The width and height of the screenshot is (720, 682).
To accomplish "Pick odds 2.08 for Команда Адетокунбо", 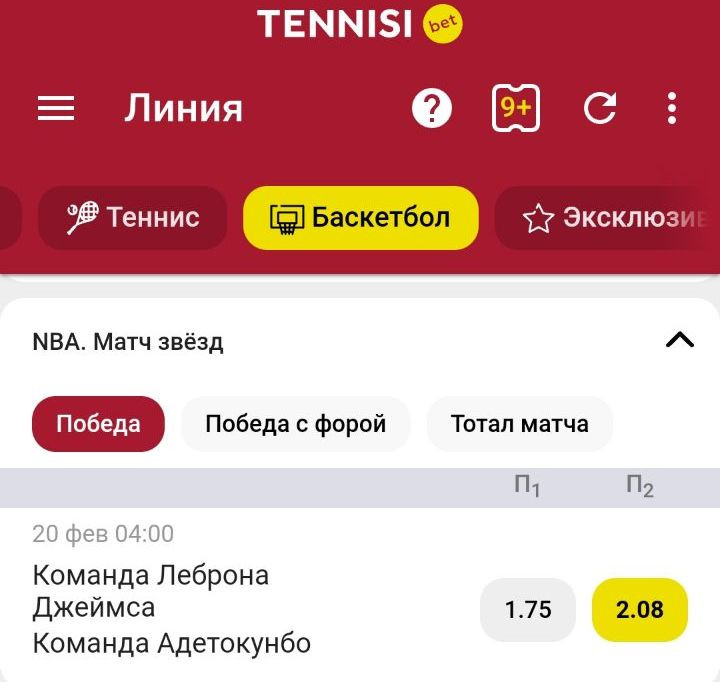I will point(640,609).
